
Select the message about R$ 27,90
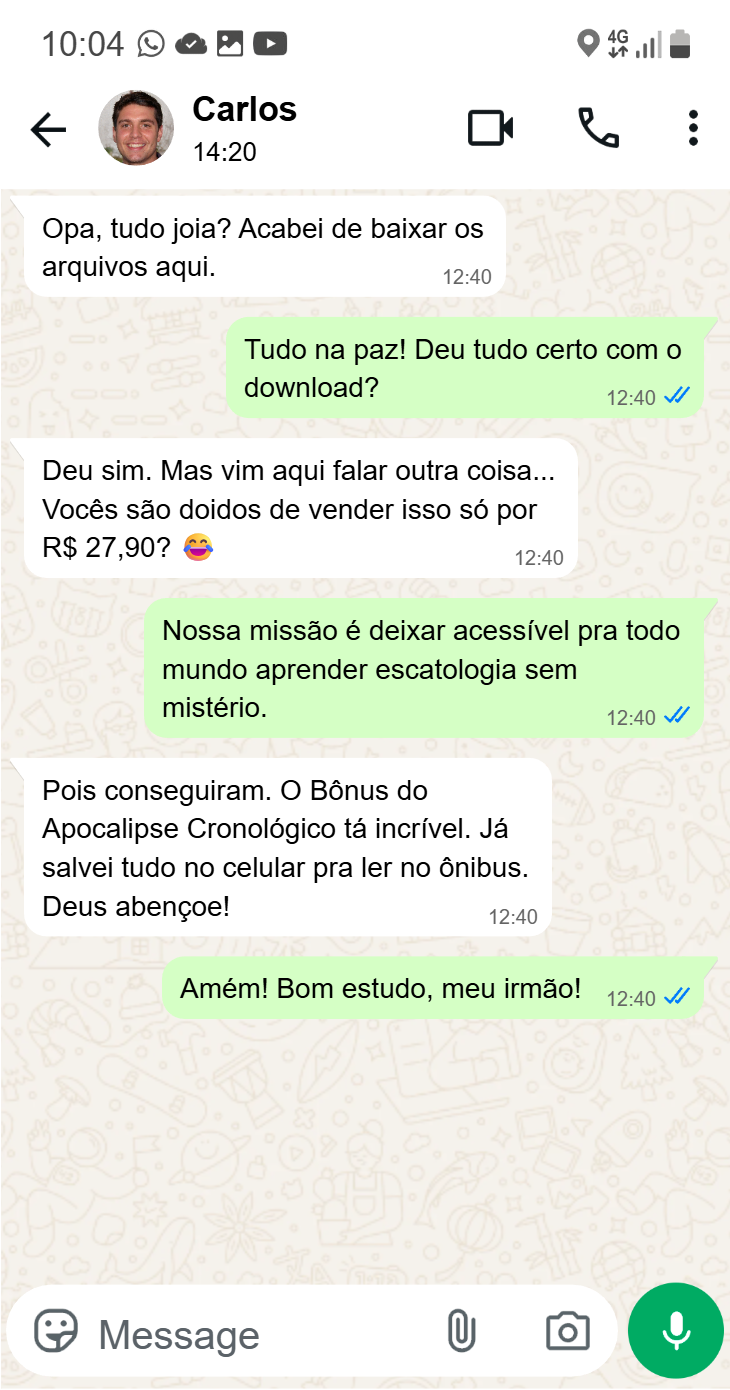300,510
